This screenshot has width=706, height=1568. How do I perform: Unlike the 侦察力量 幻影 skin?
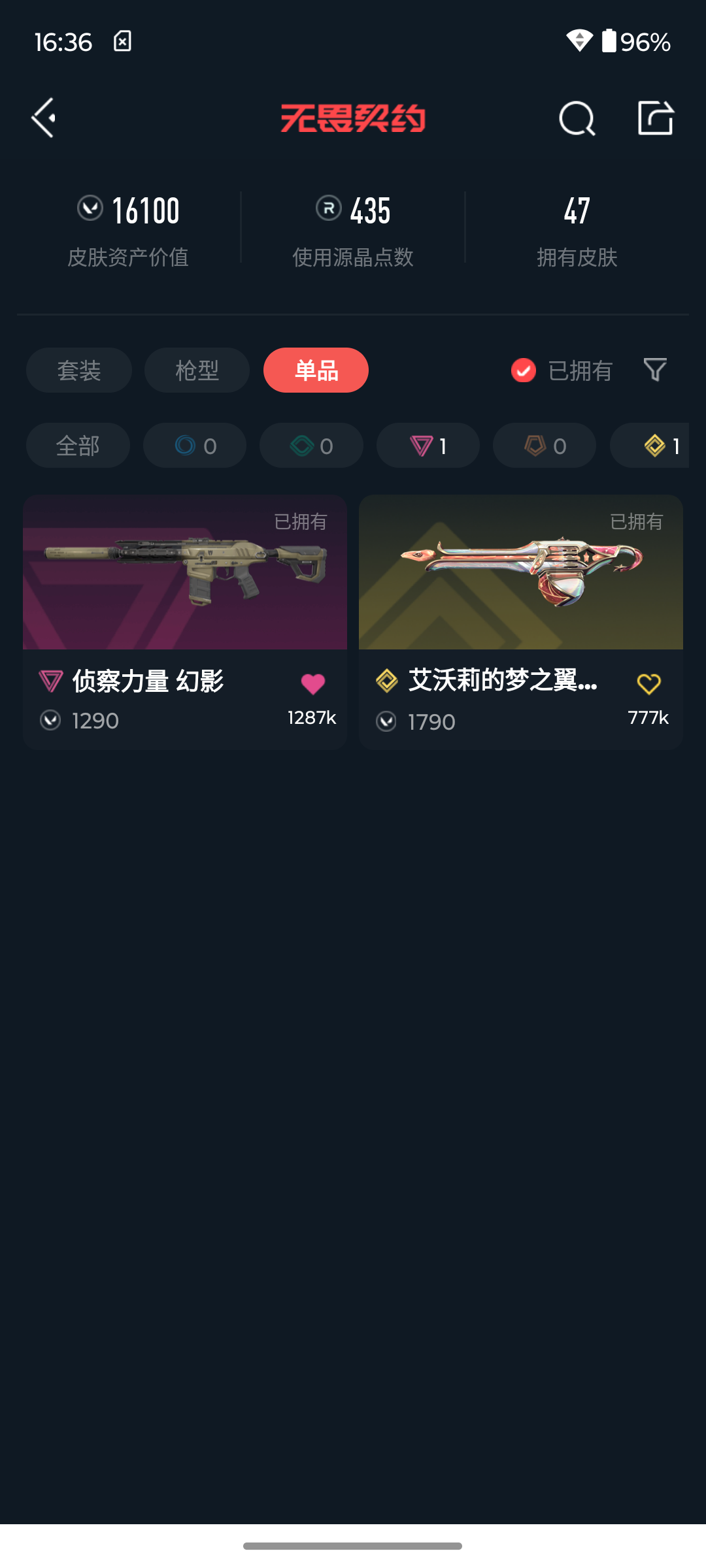pos(312,683)
